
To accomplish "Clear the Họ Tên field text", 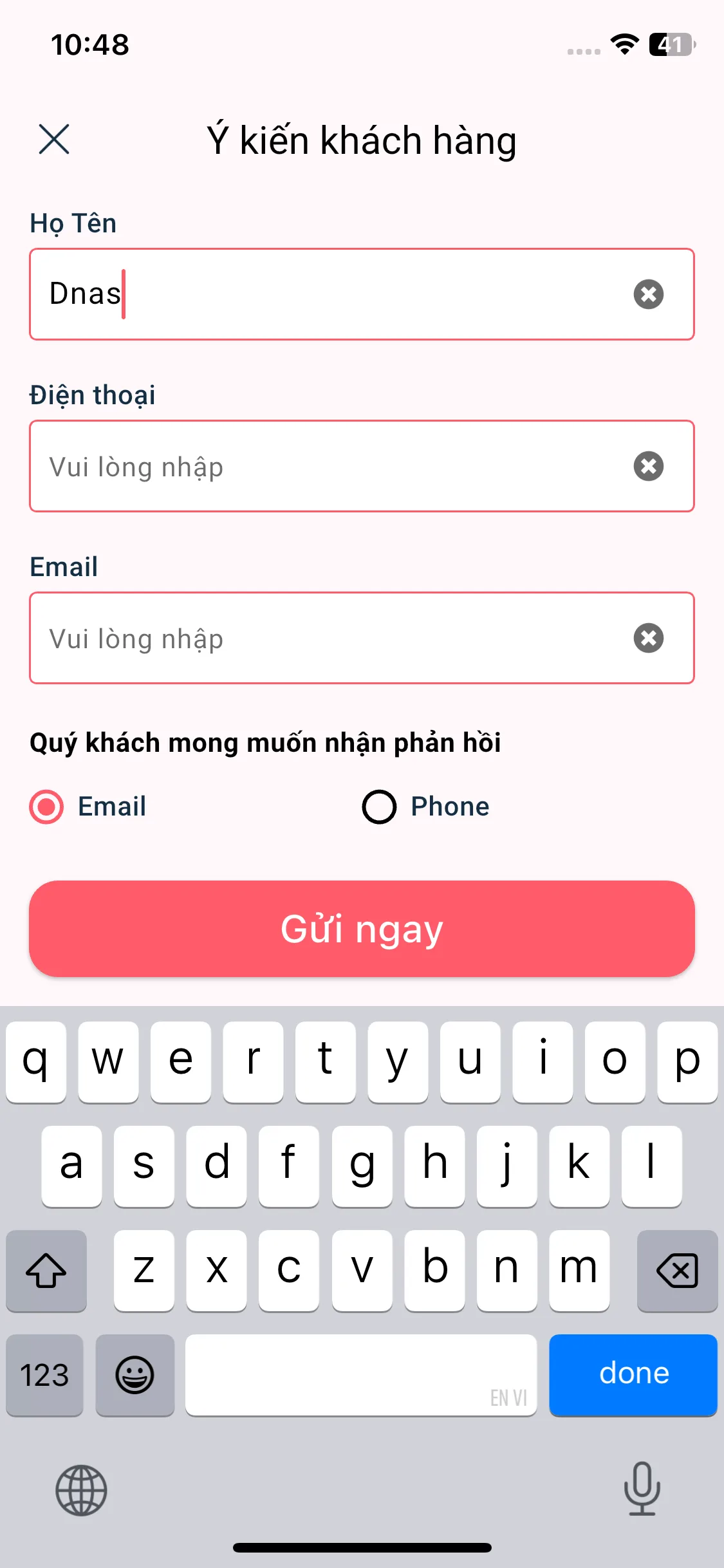I will tap(648, 294).
